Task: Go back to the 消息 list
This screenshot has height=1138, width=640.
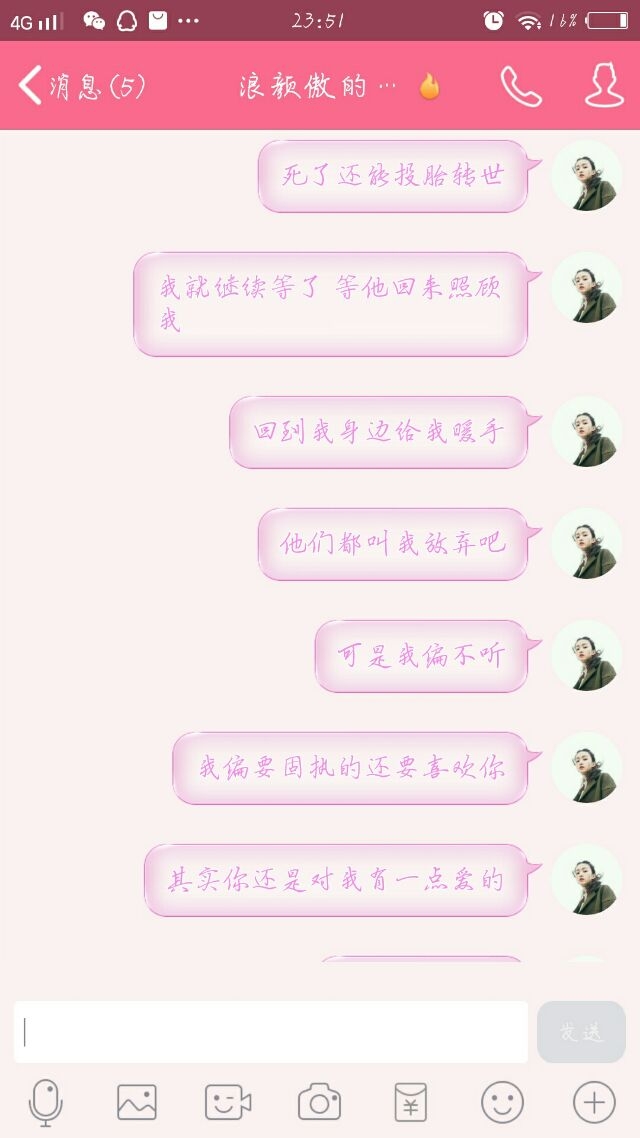Action: (81, 86)
